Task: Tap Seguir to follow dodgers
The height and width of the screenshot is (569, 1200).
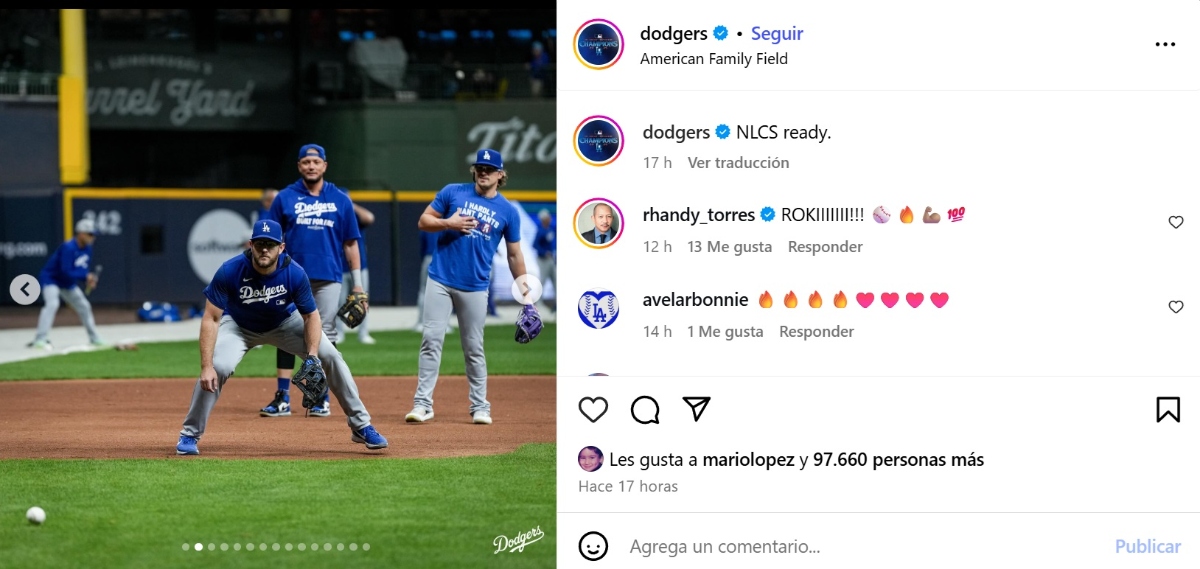Action: click(777, 33)
